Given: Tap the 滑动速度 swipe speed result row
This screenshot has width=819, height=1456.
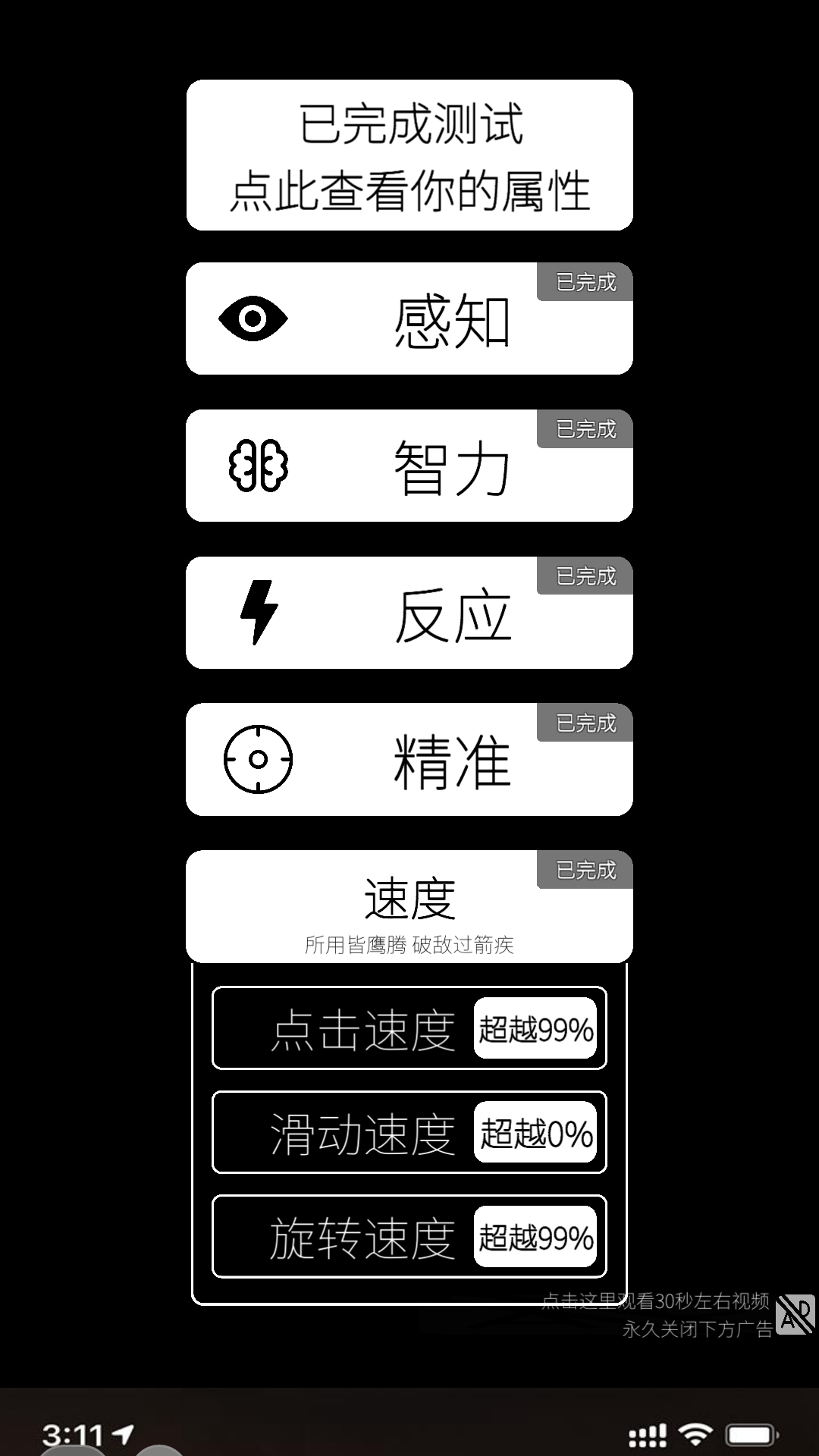Looking at the screenshot, I should click(x=409, y=1133).
